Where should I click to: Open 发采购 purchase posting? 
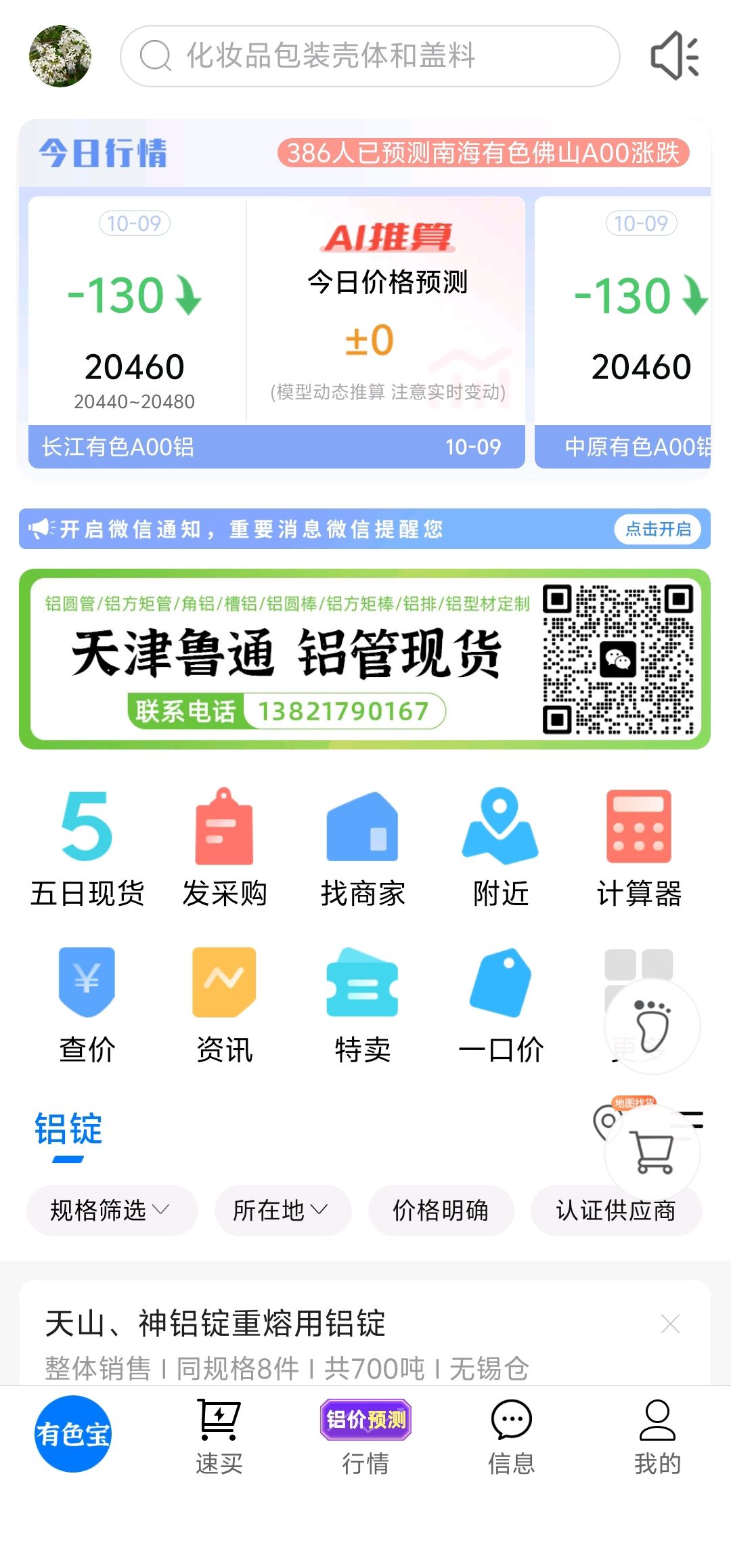(x=225, y=849)
